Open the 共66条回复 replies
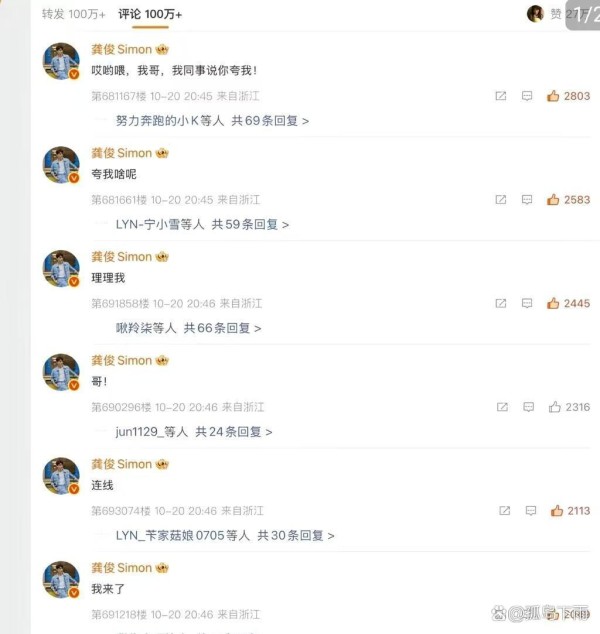The width and height of the screenshot is (600, 634). pyautogui.click(x=222, y=328)
